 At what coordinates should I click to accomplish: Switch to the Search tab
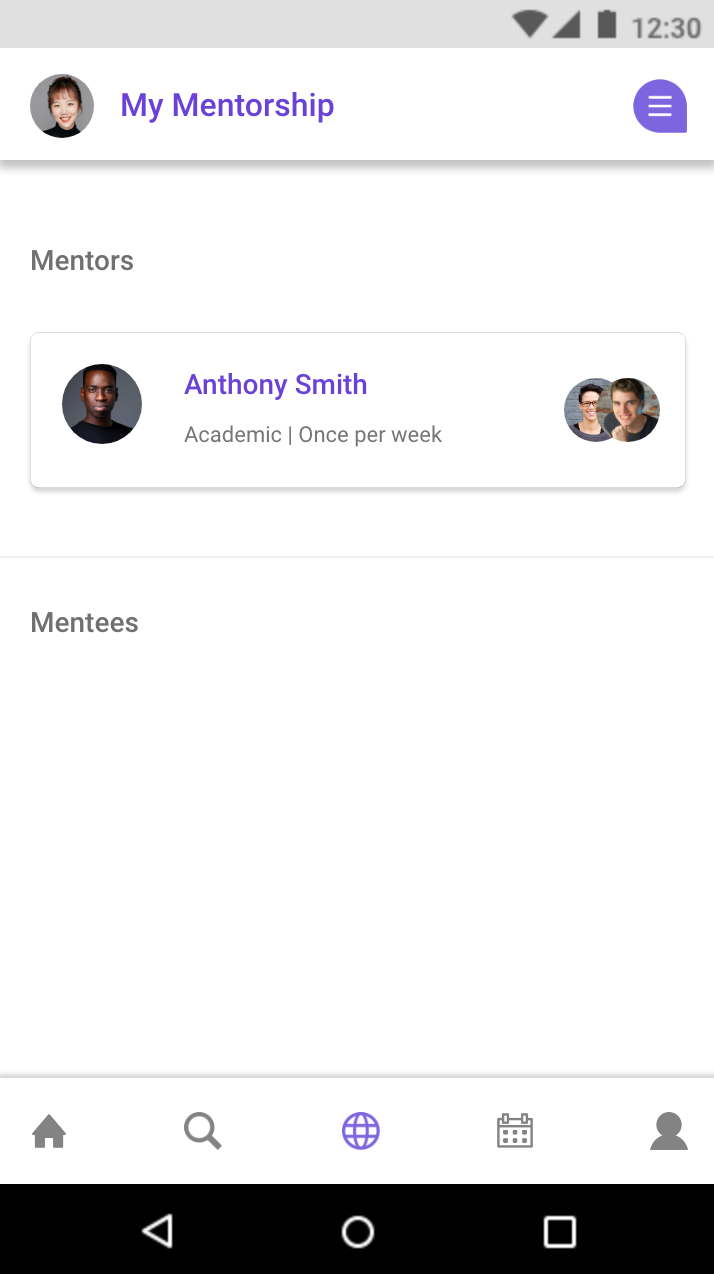[x=203, y=1132]
